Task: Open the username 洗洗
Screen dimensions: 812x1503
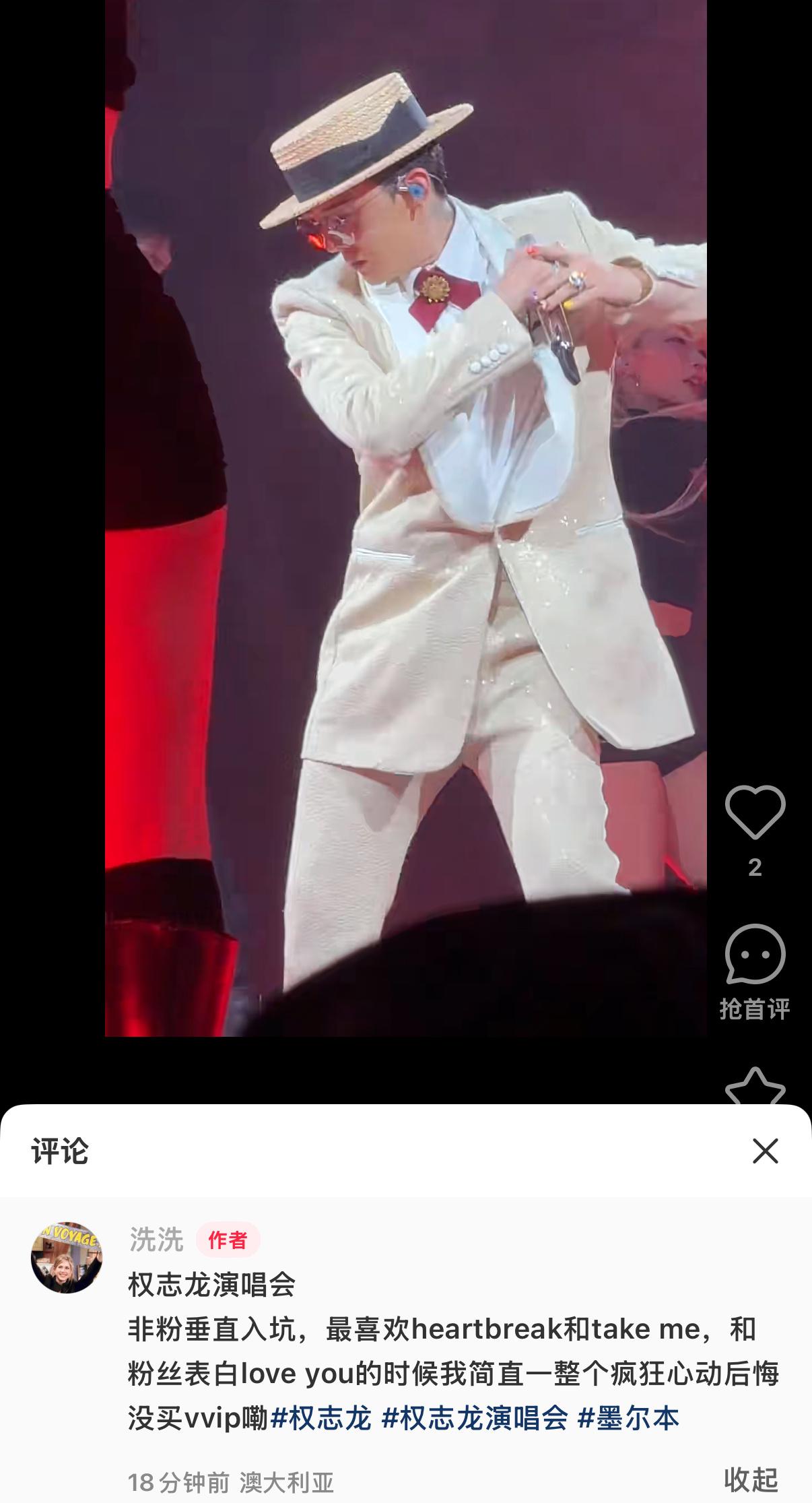Action: click(156, 1240)
